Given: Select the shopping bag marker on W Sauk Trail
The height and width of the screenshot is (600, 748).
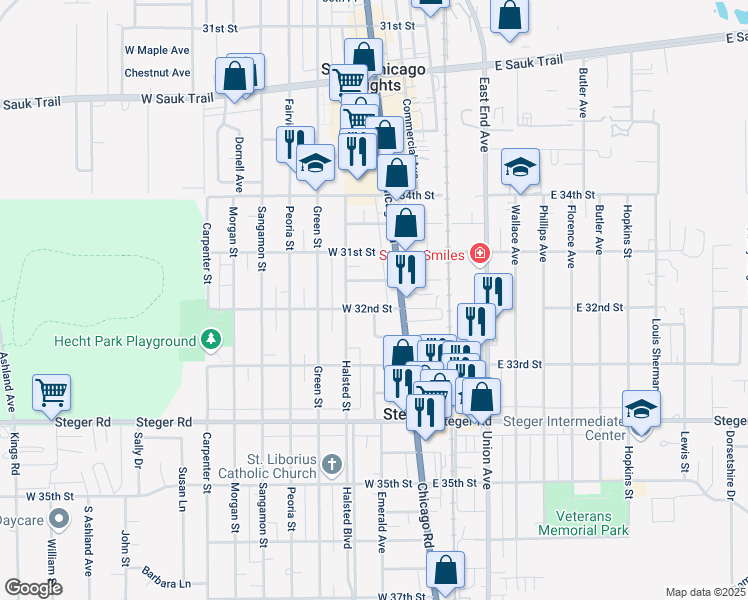Looking at the screenshot, I should 235,76.
